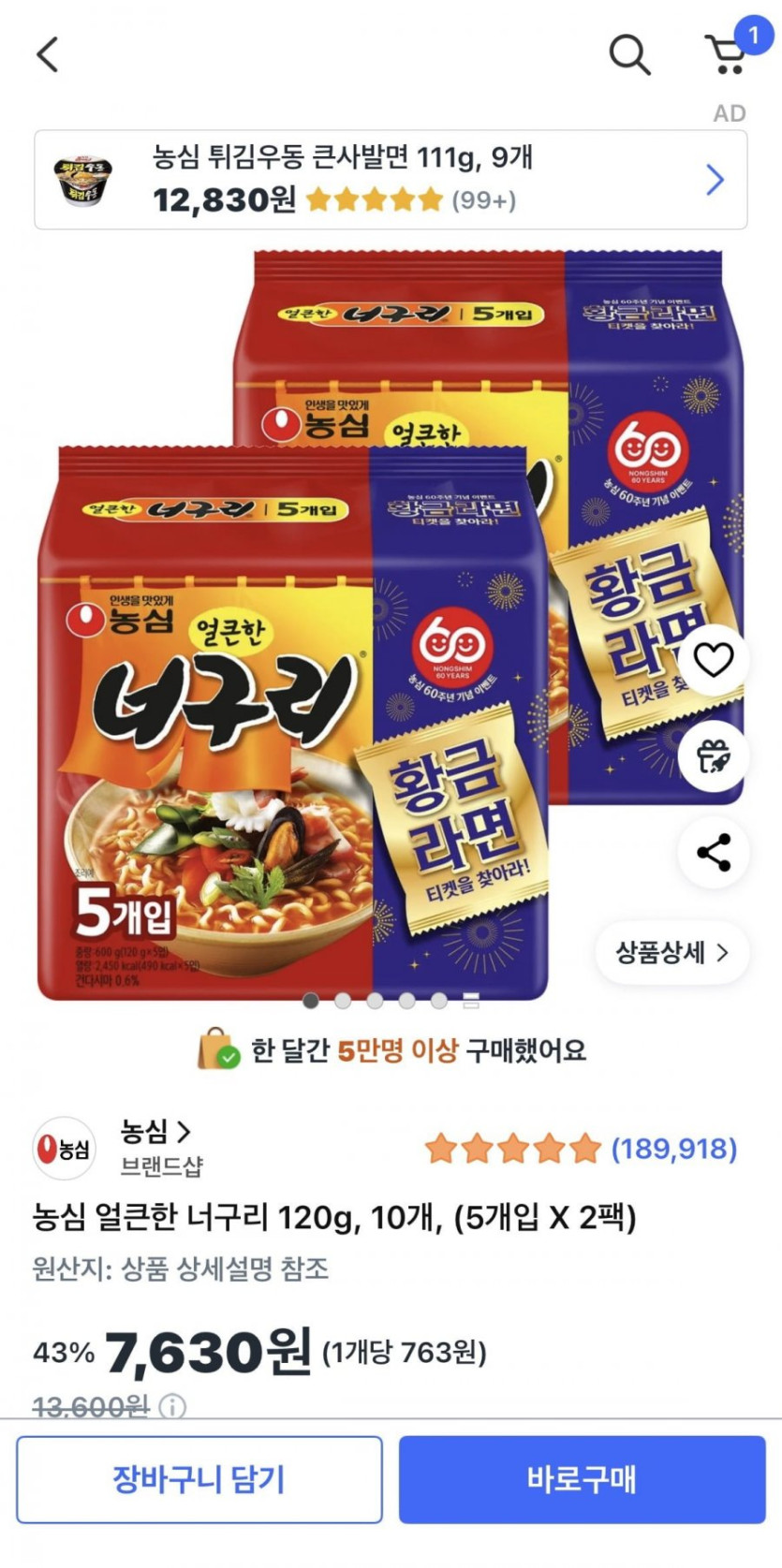
Task: Buy now with 바로구매
Action: point(582,1480)
